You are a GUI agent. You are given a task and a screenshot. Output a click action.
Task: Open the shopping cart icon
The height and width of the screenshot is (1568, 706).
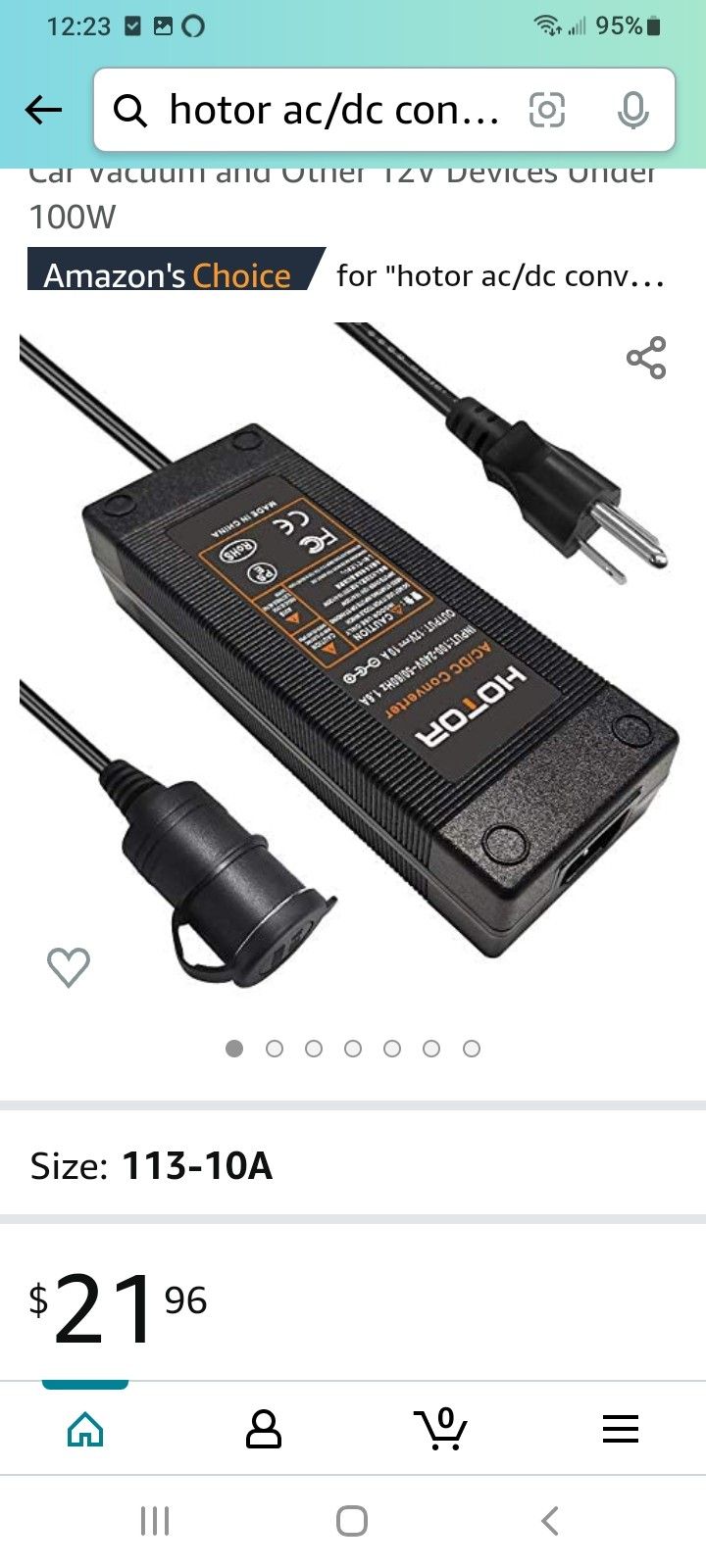tap(440, 1429)
